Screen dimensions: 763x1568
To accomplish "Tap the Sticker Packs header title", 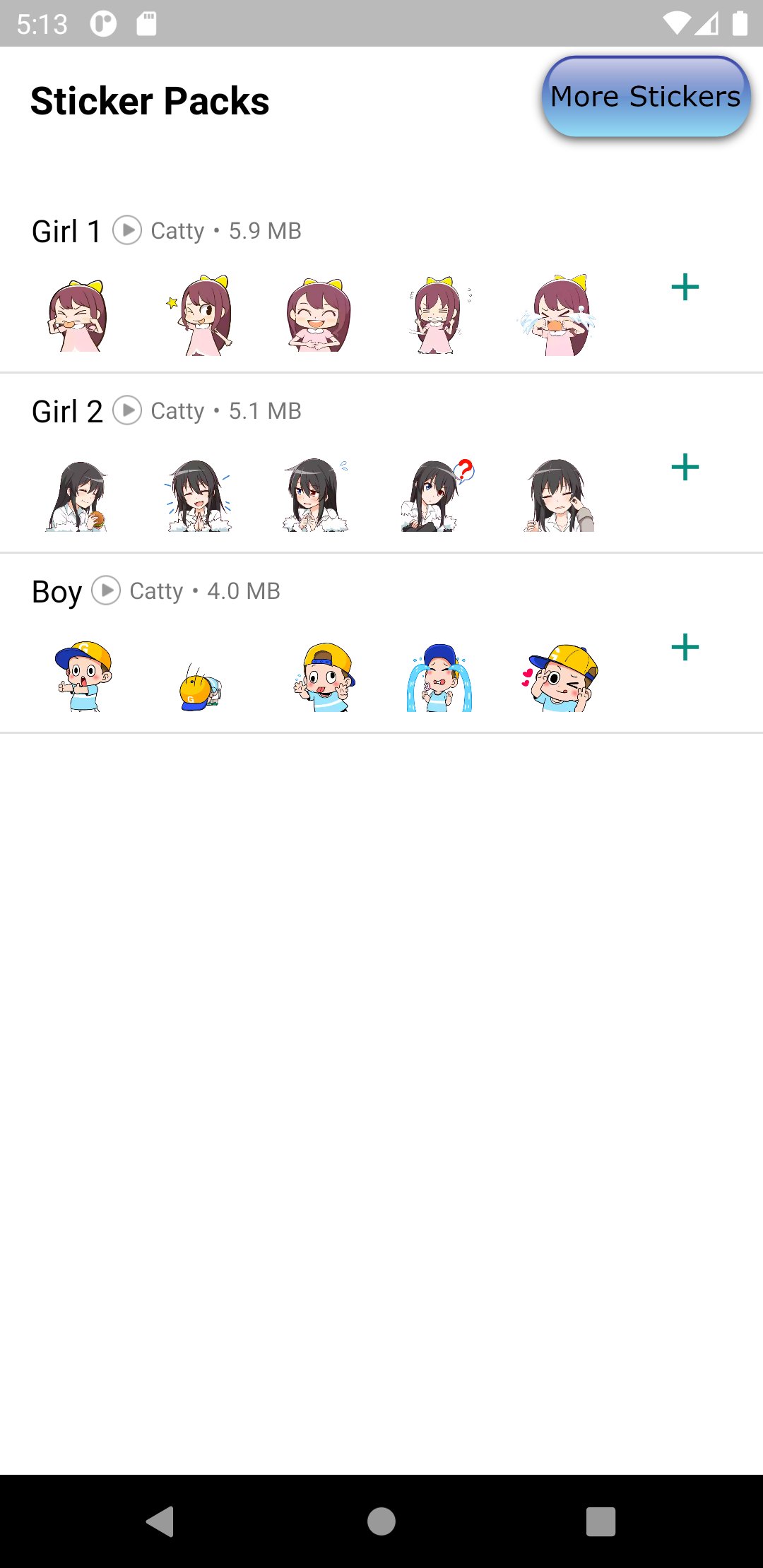I will (x=150, y=100).
